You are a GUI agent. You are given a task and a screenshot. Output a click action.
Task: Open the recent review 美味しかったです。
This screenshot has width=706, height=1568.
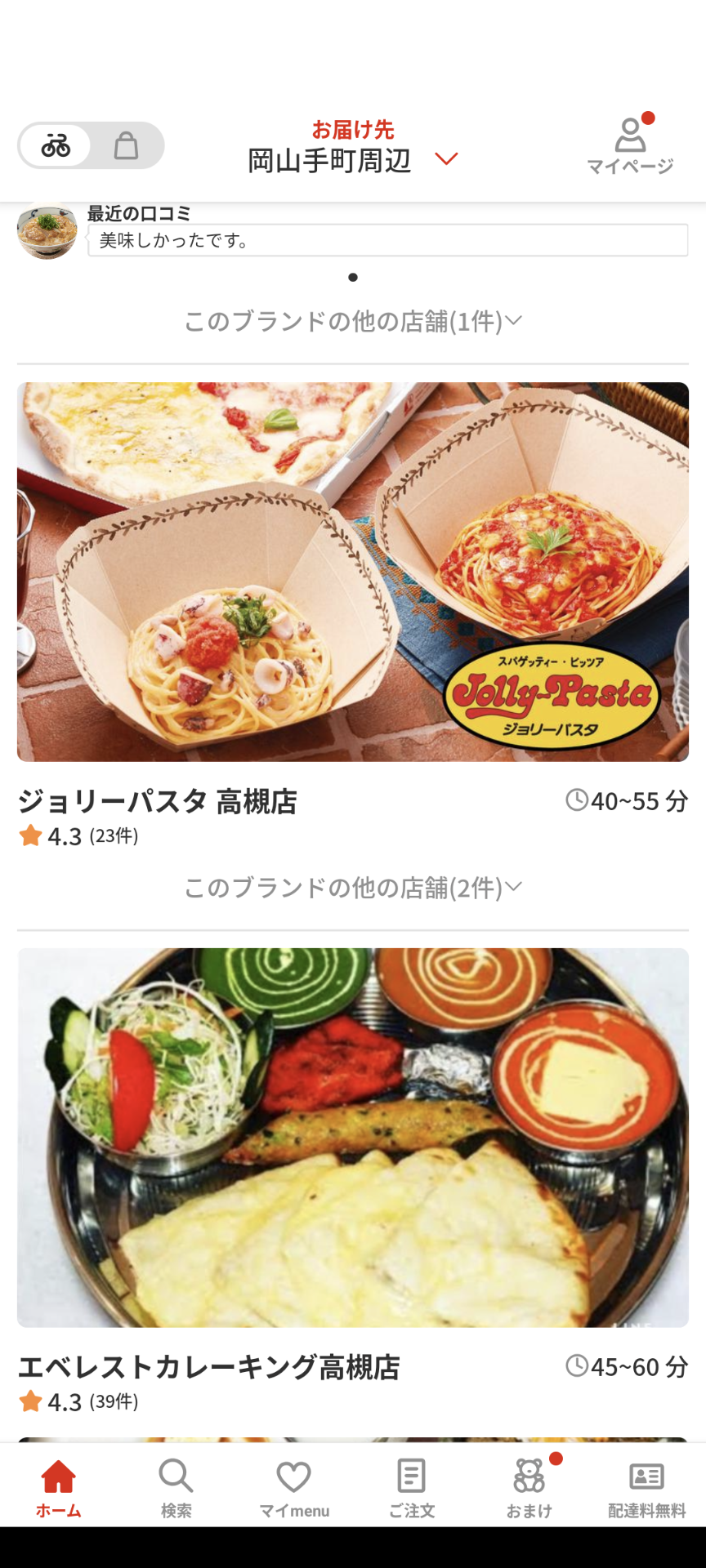tap(387, 240)
